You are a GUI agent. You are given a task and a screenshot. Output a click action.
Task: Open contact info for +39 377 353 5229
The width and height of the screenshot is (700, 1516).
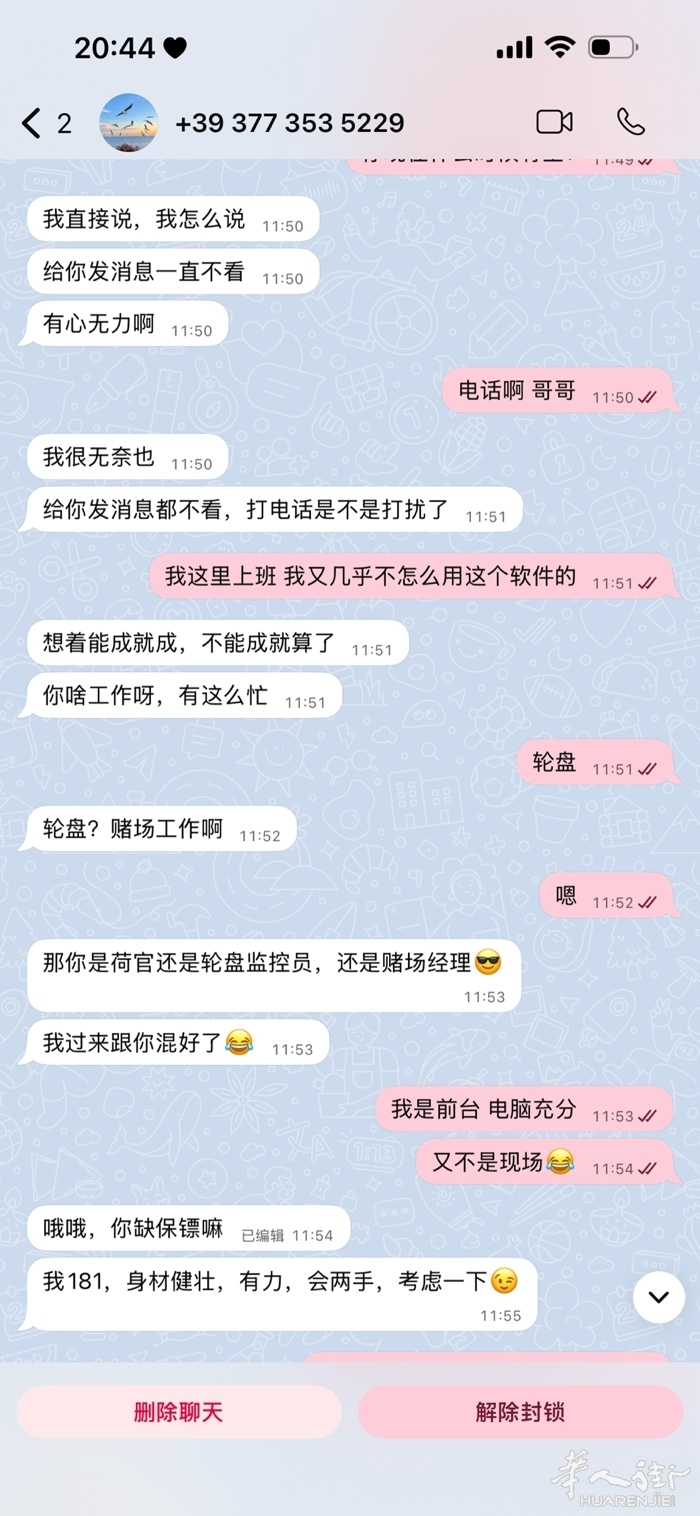coord(290,123)
